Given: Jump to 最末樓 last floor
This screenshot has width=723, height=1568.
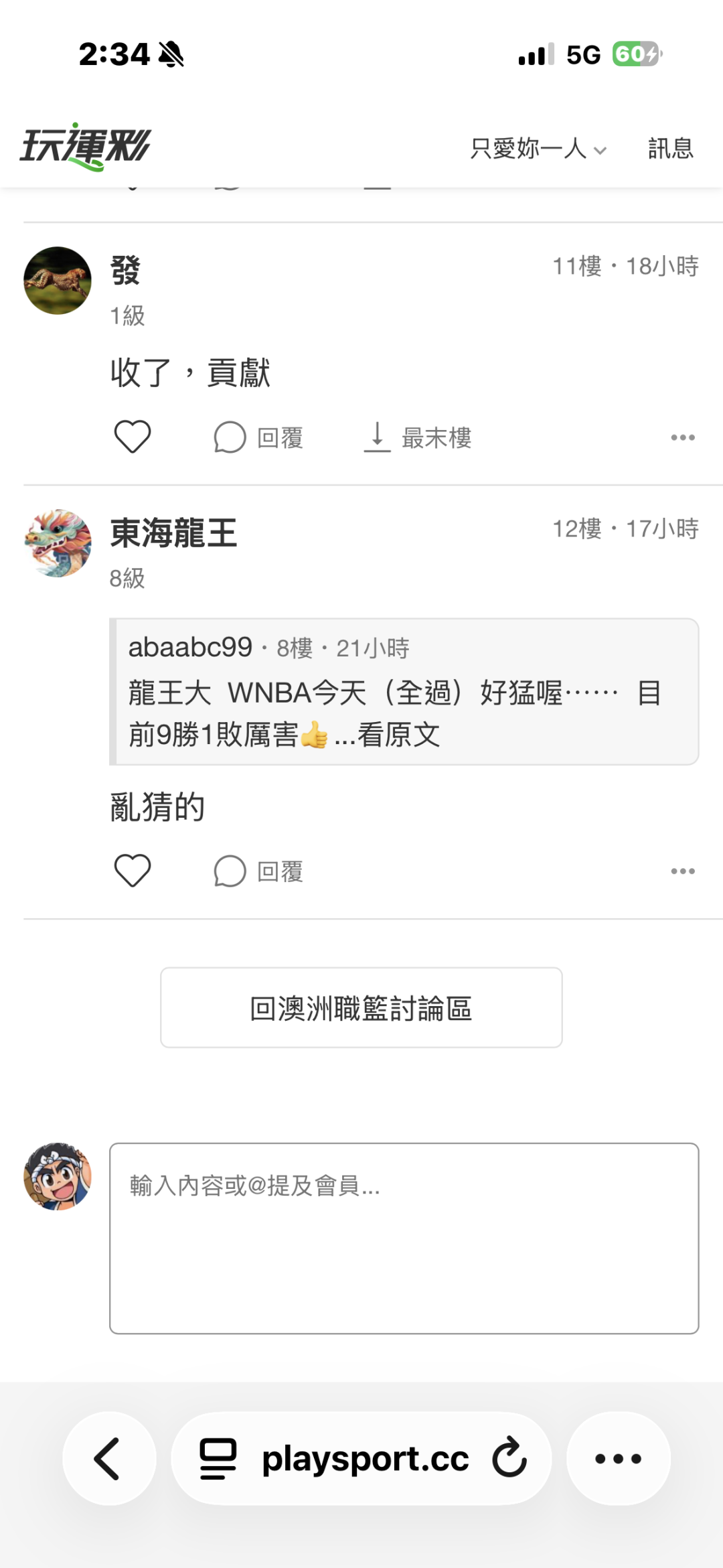Looking at the screenshot, I should [418, 438].
